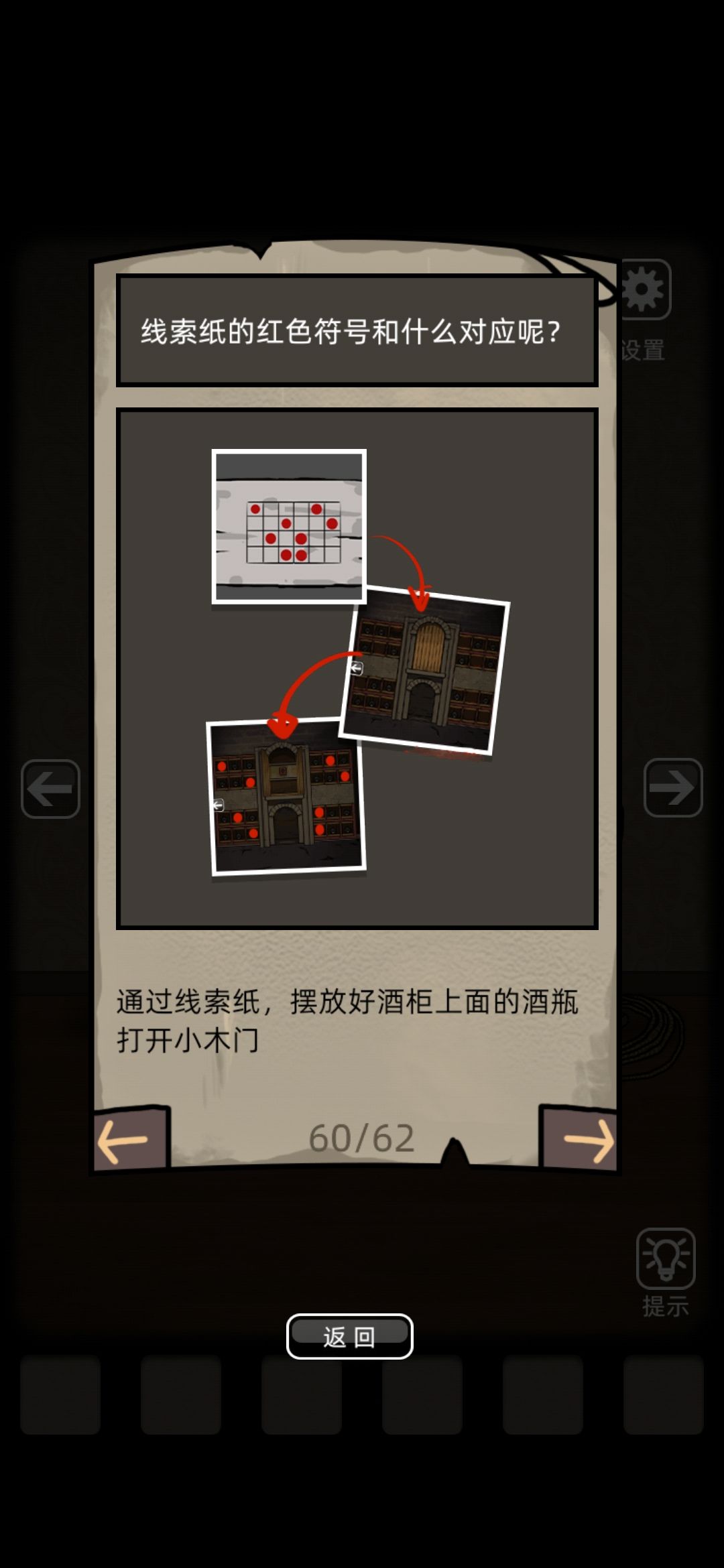Go to the next hint page

click(x=582, y=1139)
